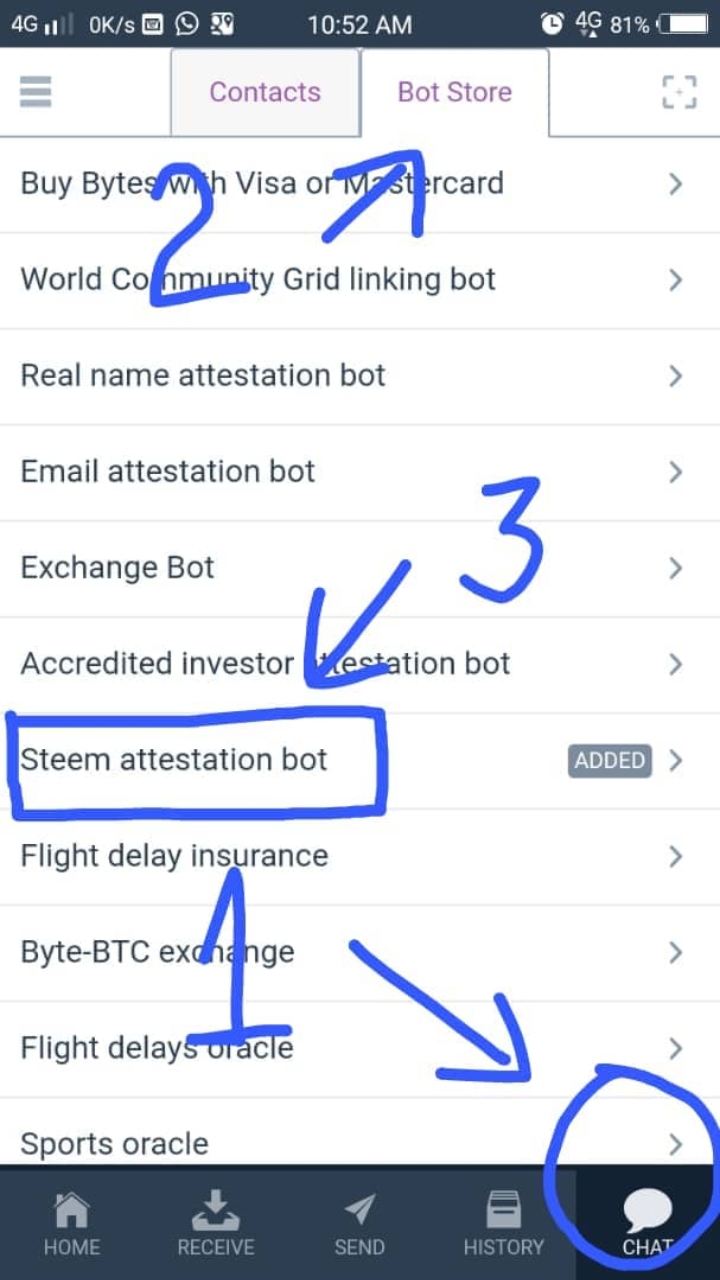This screenshot has width=720, height=1280.
Task: Select the Bot Store tab
Action: coord(454,92)
